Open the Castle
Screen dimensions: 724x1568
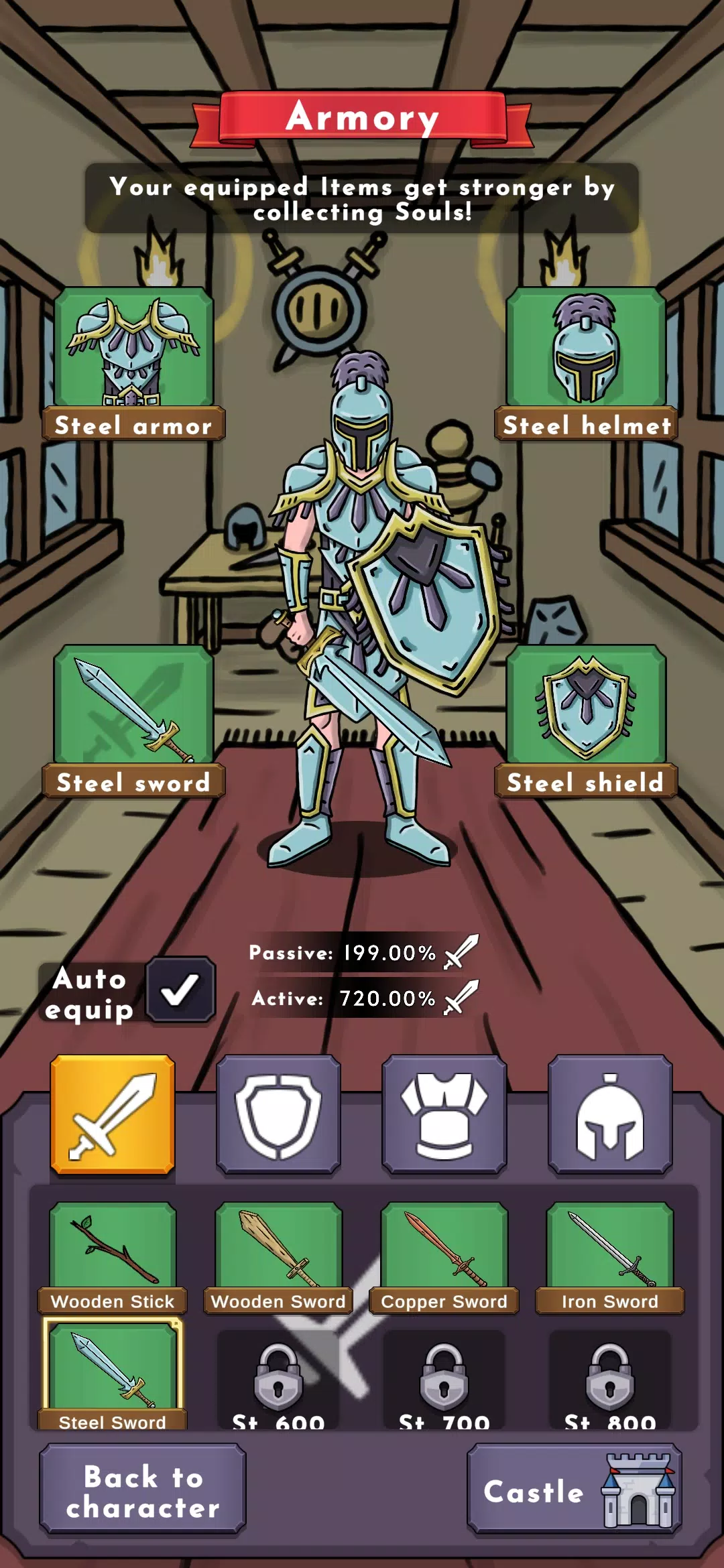pyautogui.click(x=574, y=1490)
